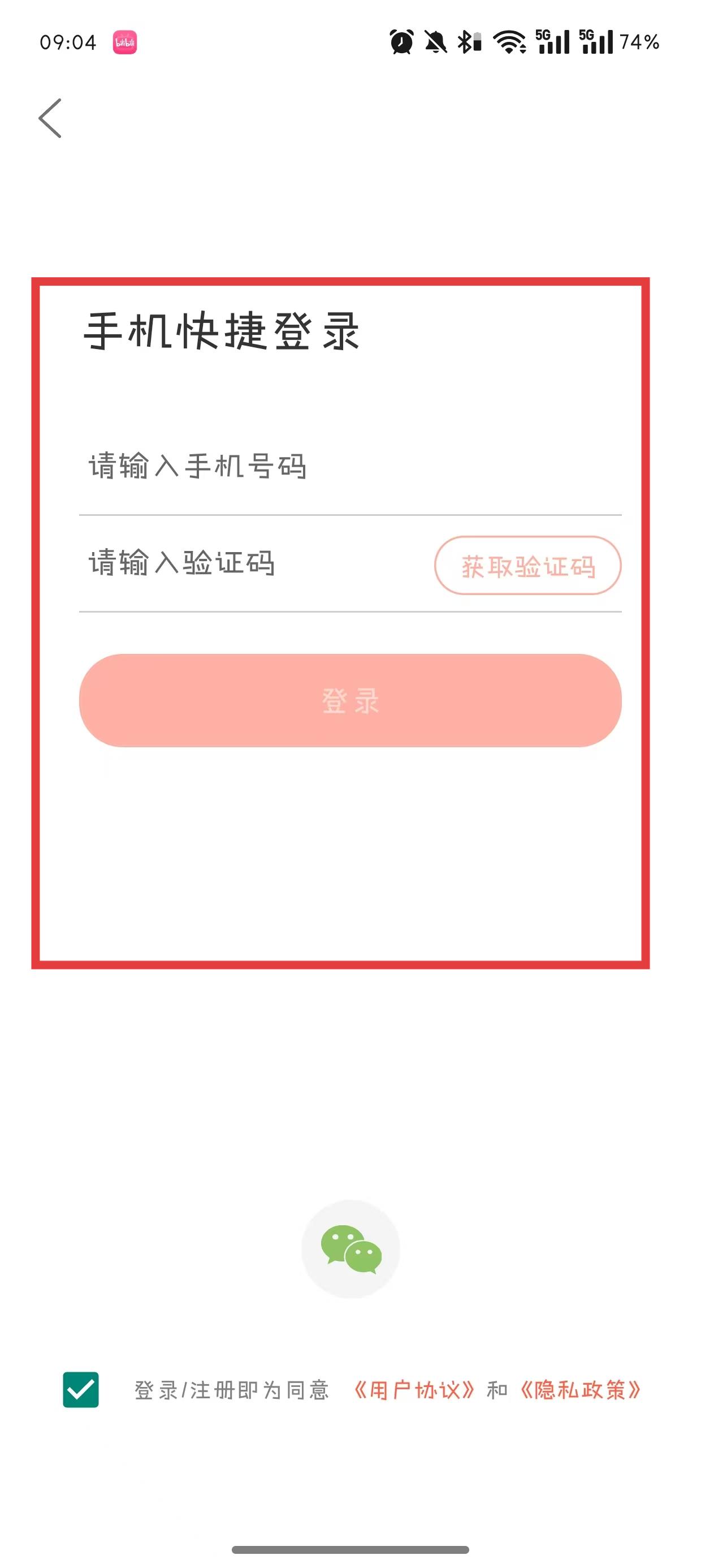Tap the 登录 login button
The height and width of the screenshot is (1568, 701).
pyautogui.click(x=350, y=701)
